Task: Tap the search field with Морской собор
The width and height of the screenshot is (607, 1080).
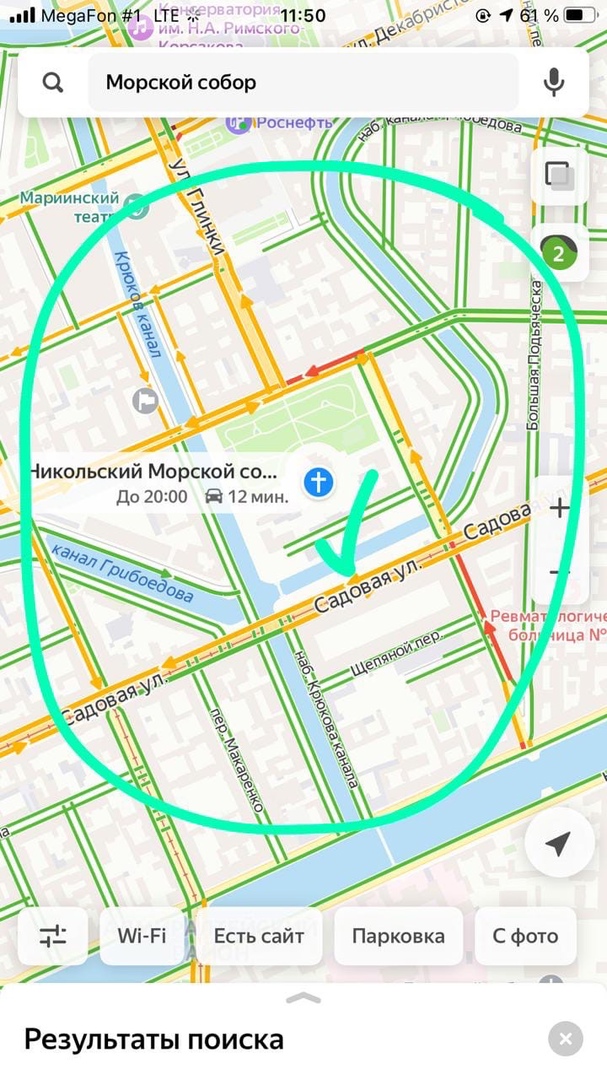Action: [300, 83]
